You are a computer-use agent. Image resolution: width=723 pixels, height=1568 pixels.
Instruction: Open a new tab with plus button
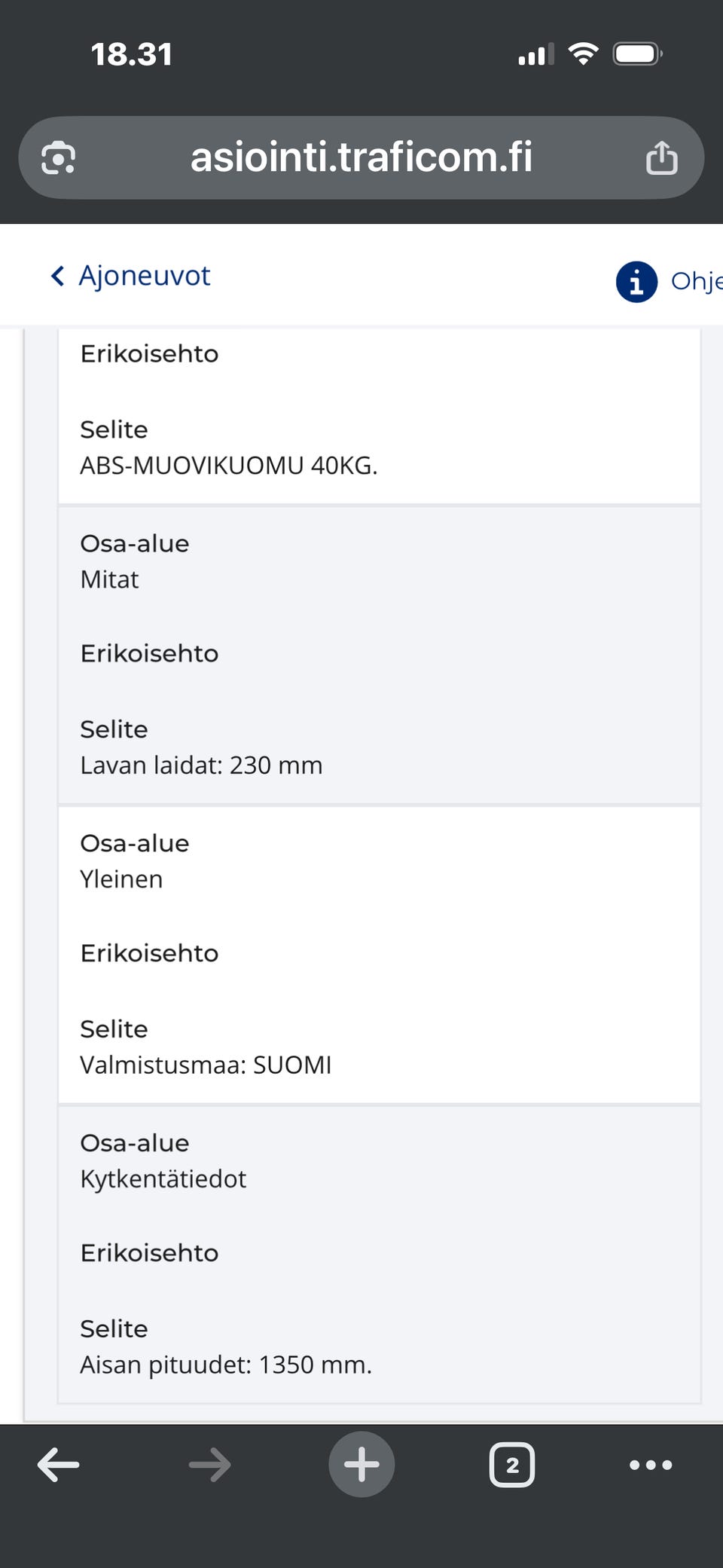(x=361, y=1464)
